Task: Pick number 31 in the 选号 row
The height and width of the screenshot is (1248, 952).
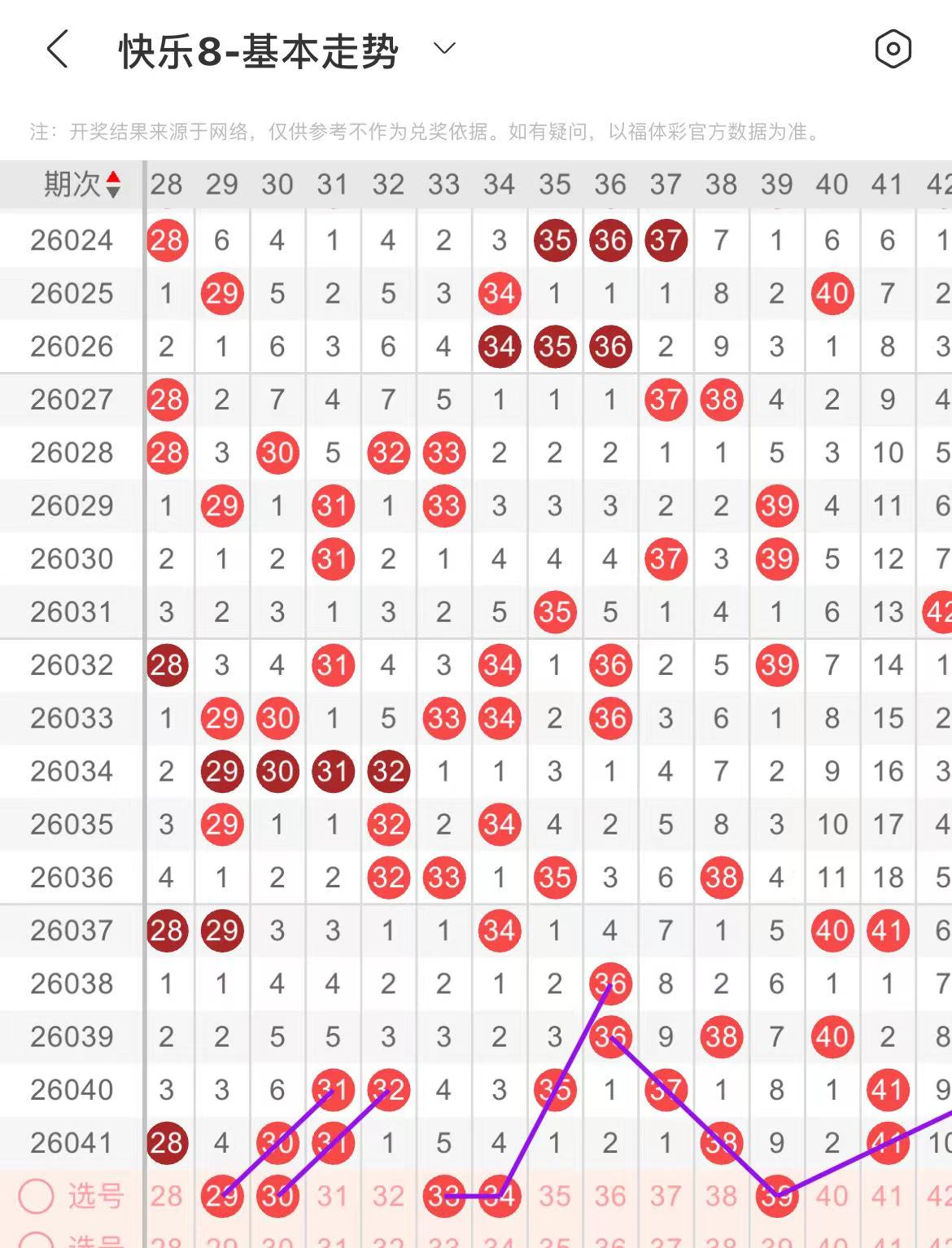Action: tap(333, 1196)
